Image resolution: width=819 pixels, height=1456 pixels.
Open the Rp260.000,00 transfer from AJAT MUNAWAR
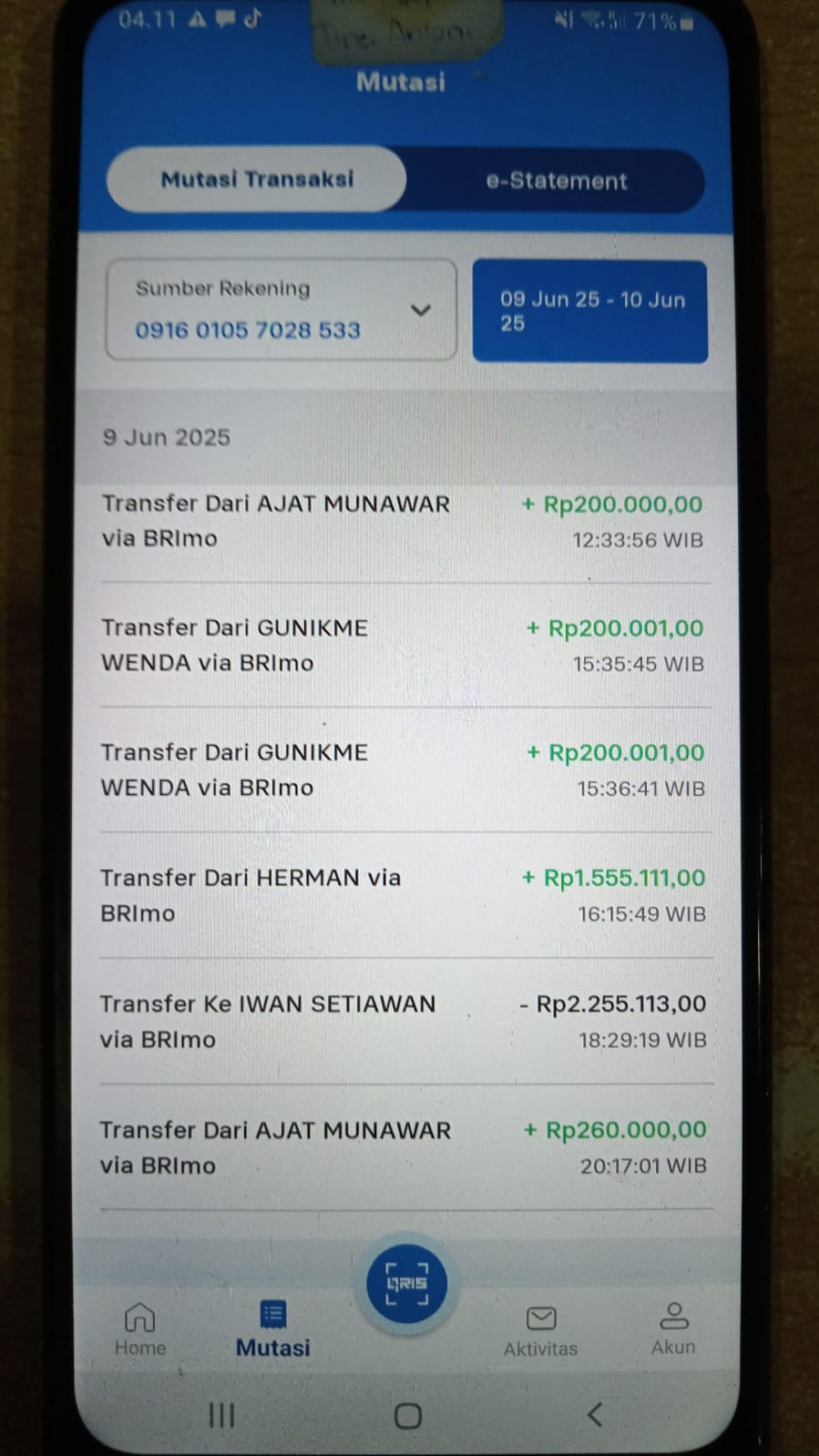click(x=403, y=1147)
